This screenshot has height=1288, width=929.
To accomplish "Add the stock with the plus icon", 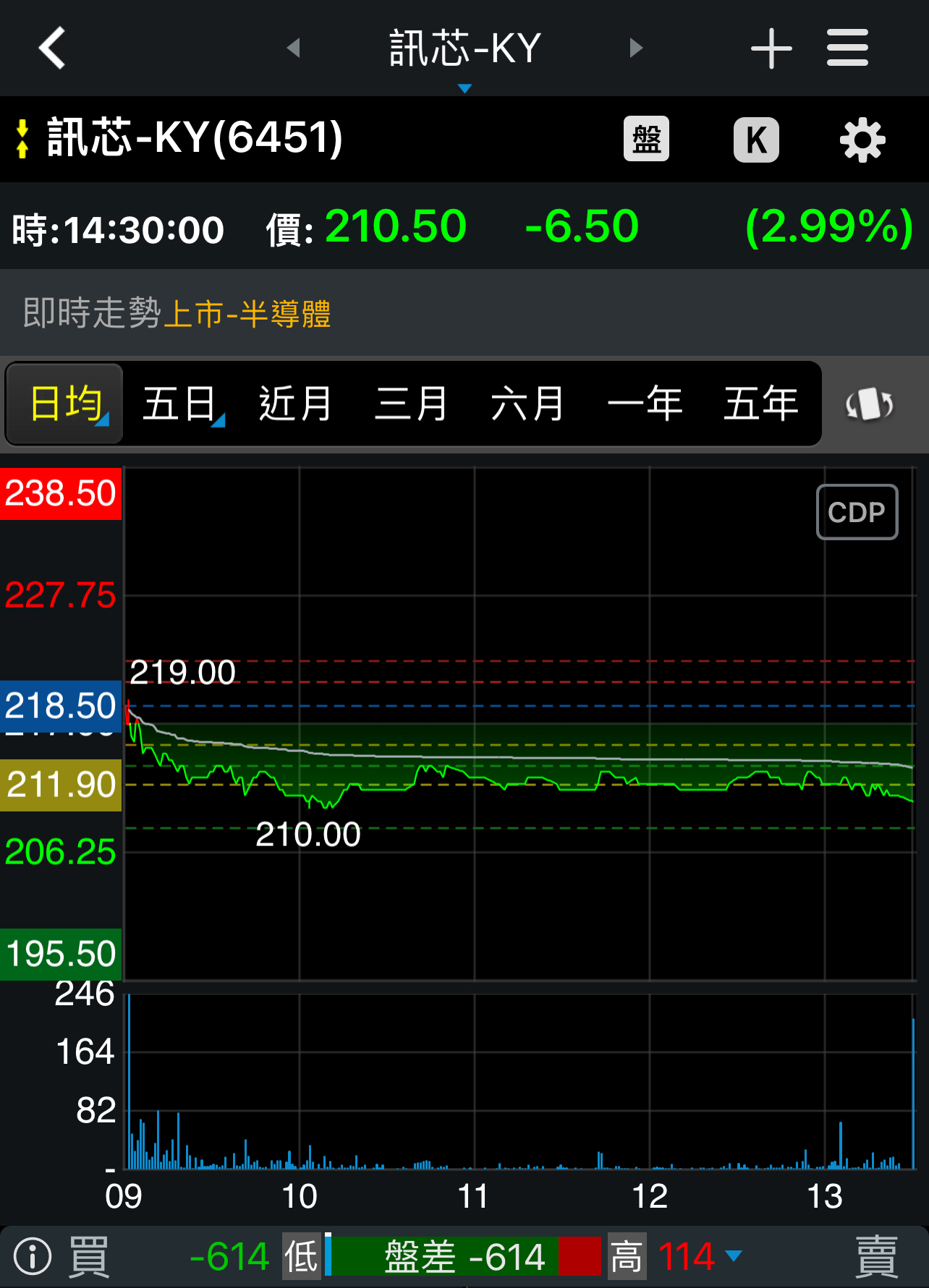I will click(771, 48).
